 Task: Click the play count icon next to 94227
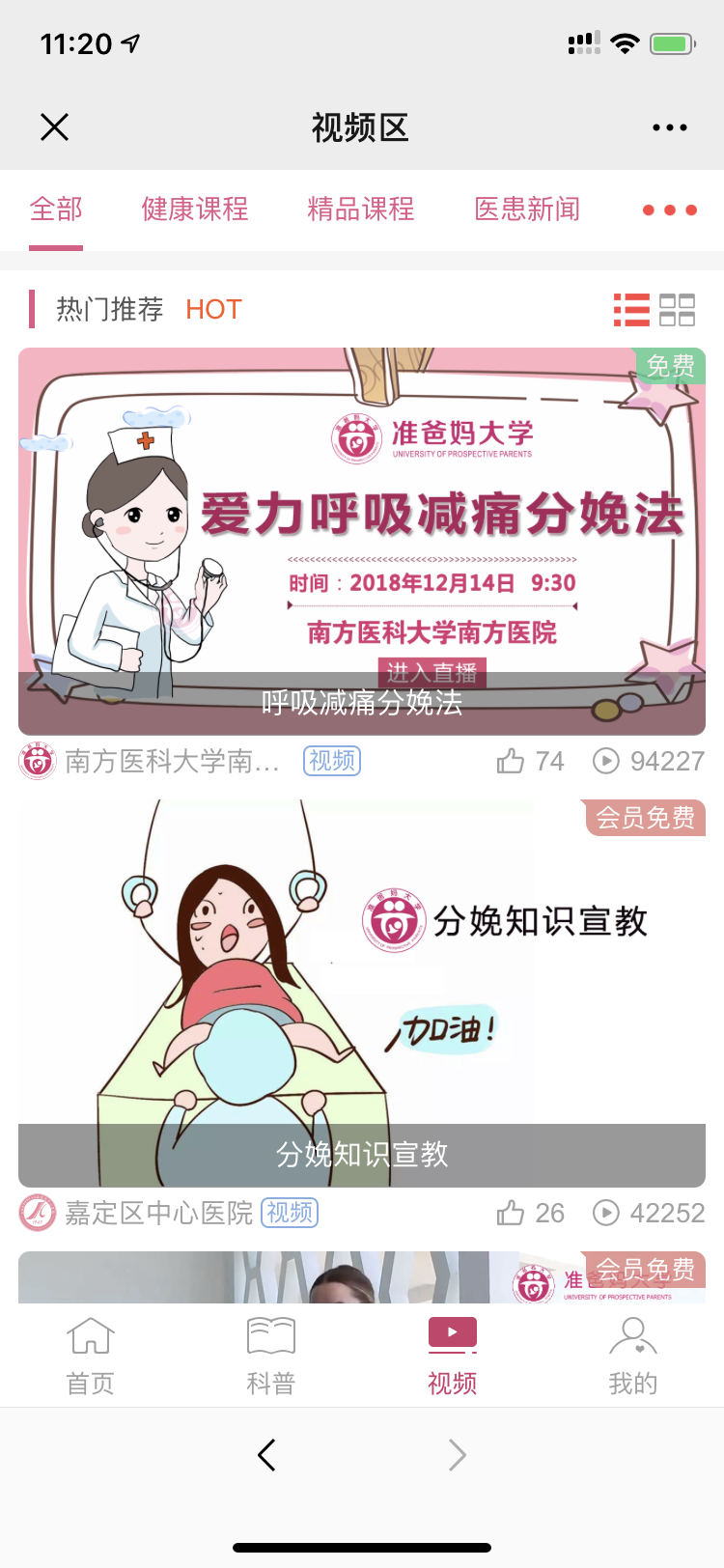point(606,761)
